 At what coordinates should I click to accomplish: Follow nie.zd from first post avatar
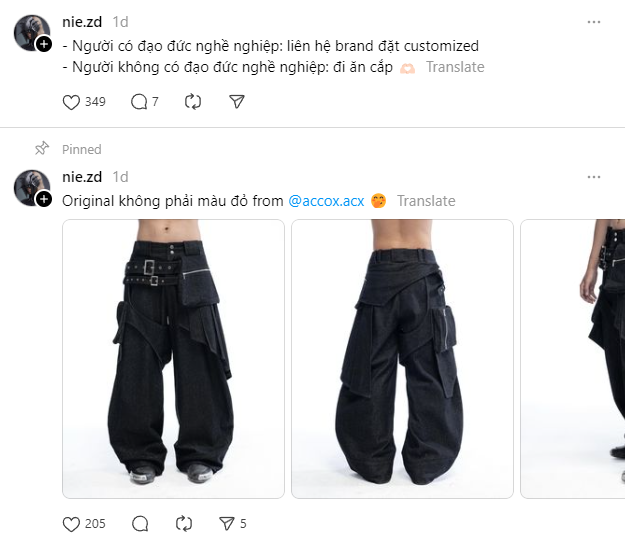(x=44, y=45)
